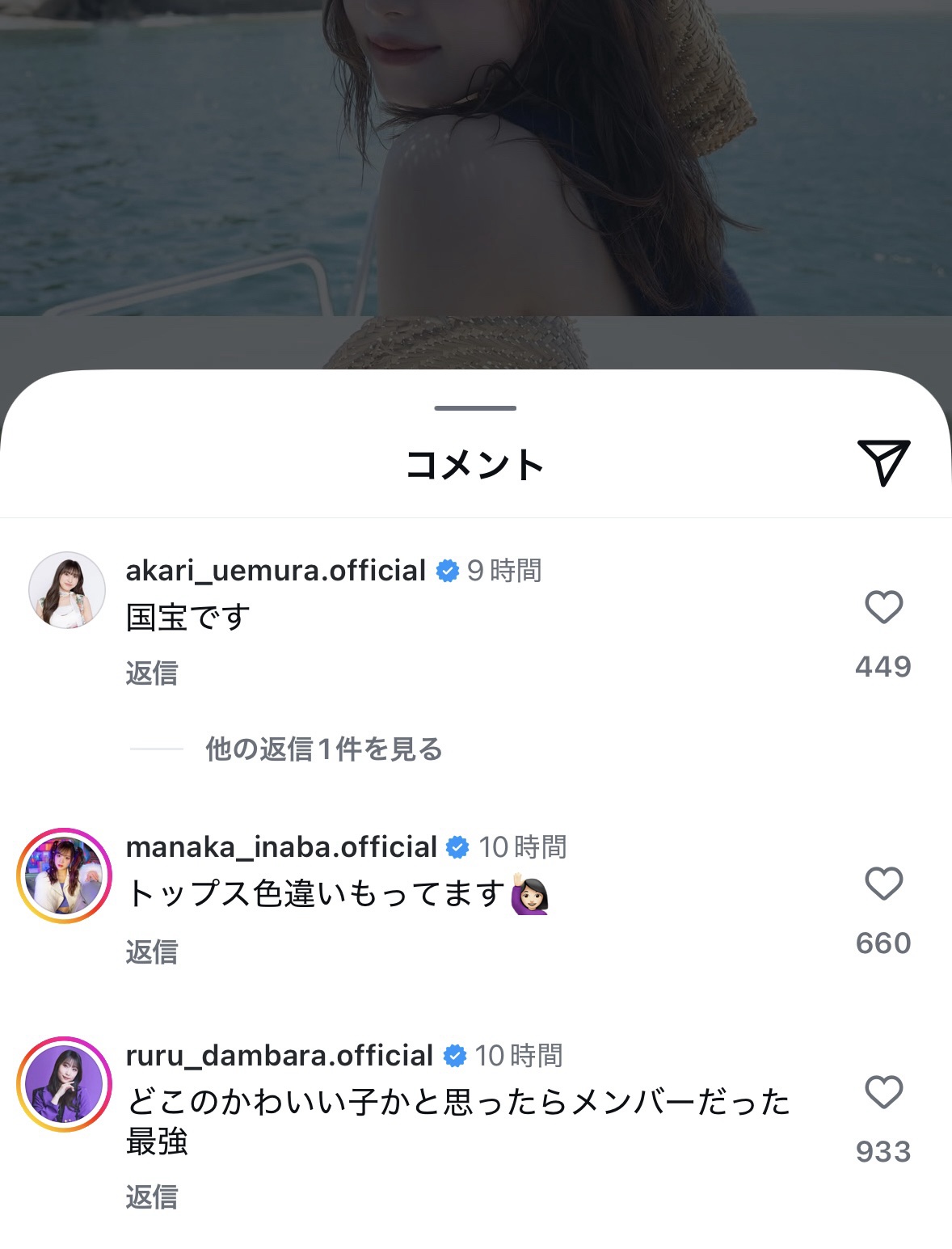Reply to akari_uemura.official's comment
Viewport: 952px width, 1249px height.
click(151, 673)
